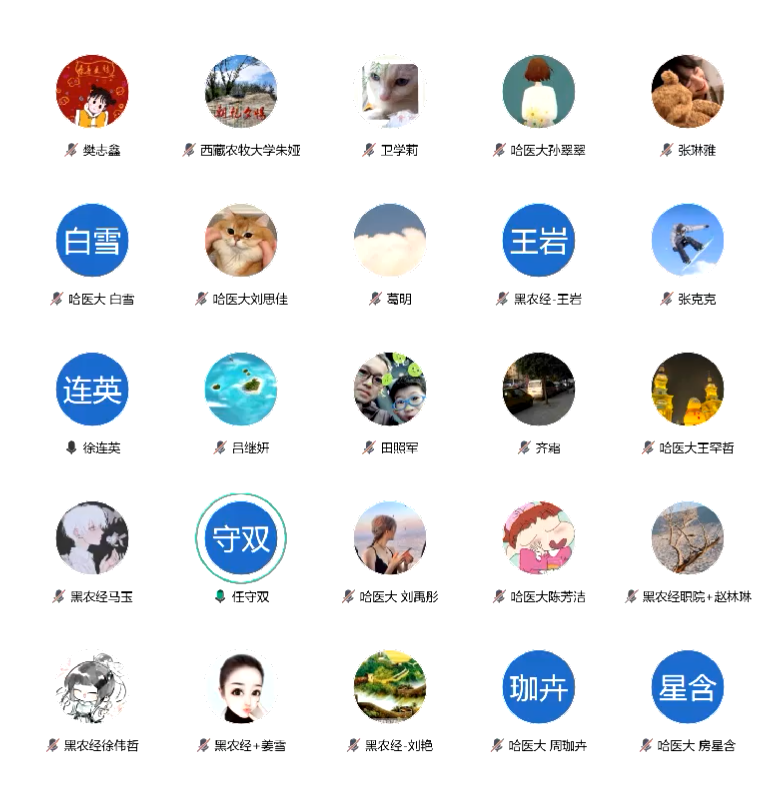Viewport: 779px width, 804px height.
Task: View 张克克's participant tile
Action: click(x=688, y=241)
